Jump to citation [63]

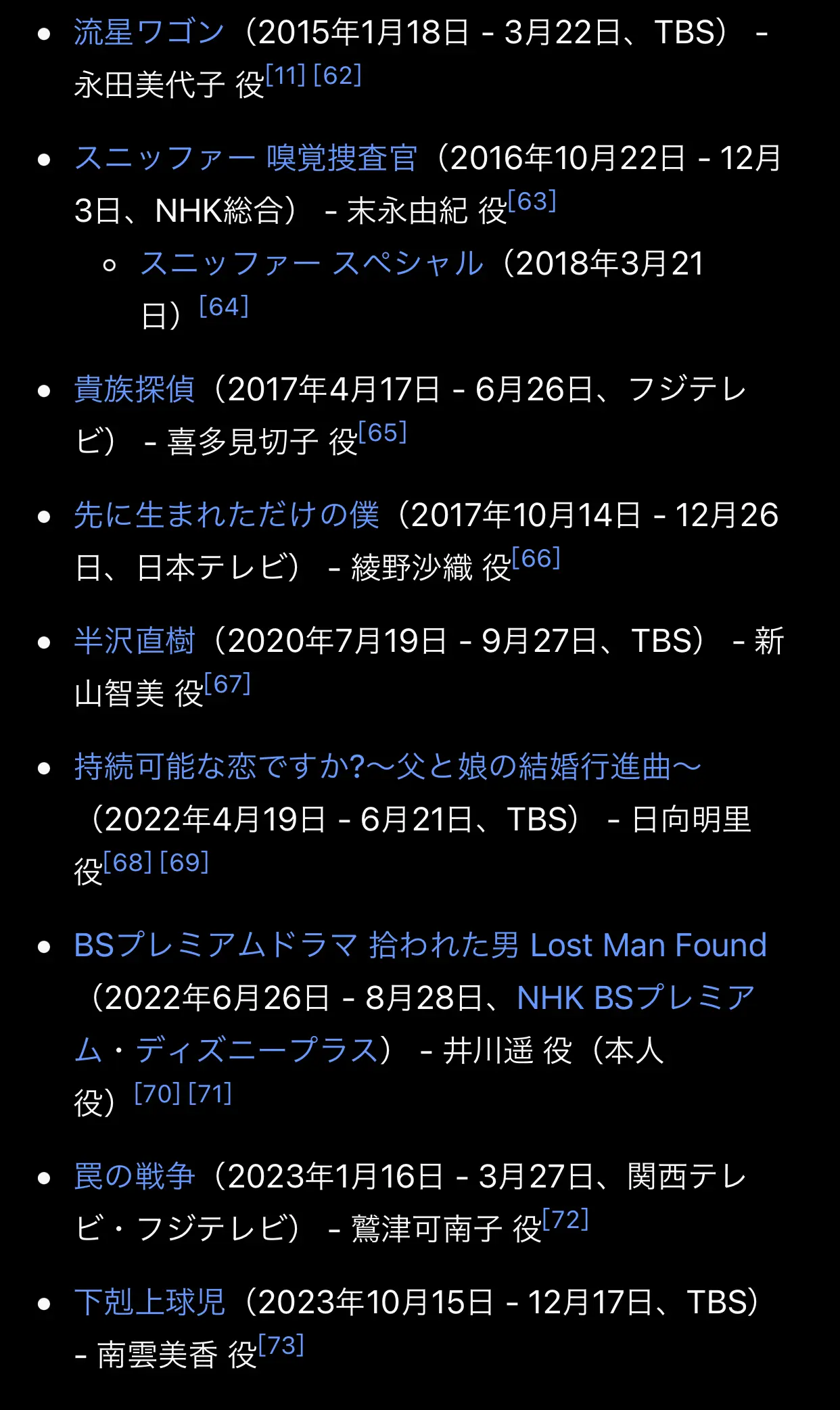[x=532, y=201]
